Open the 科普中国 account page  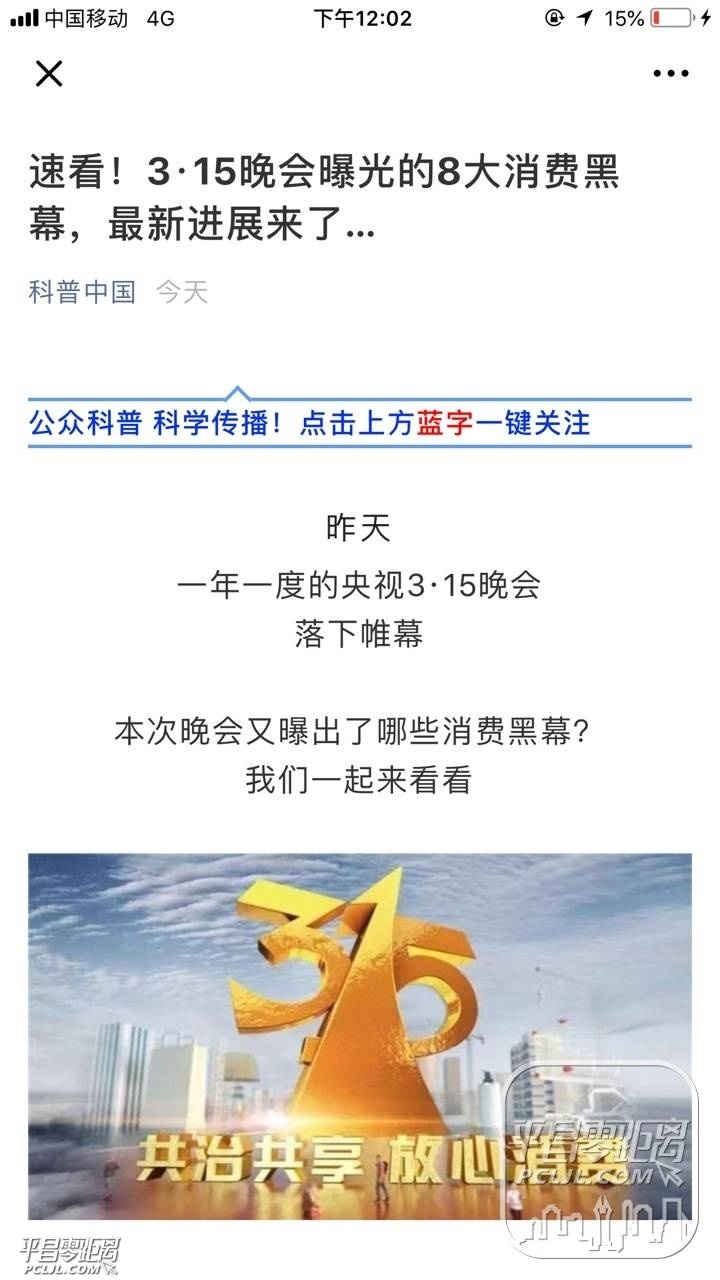(82, 292)
